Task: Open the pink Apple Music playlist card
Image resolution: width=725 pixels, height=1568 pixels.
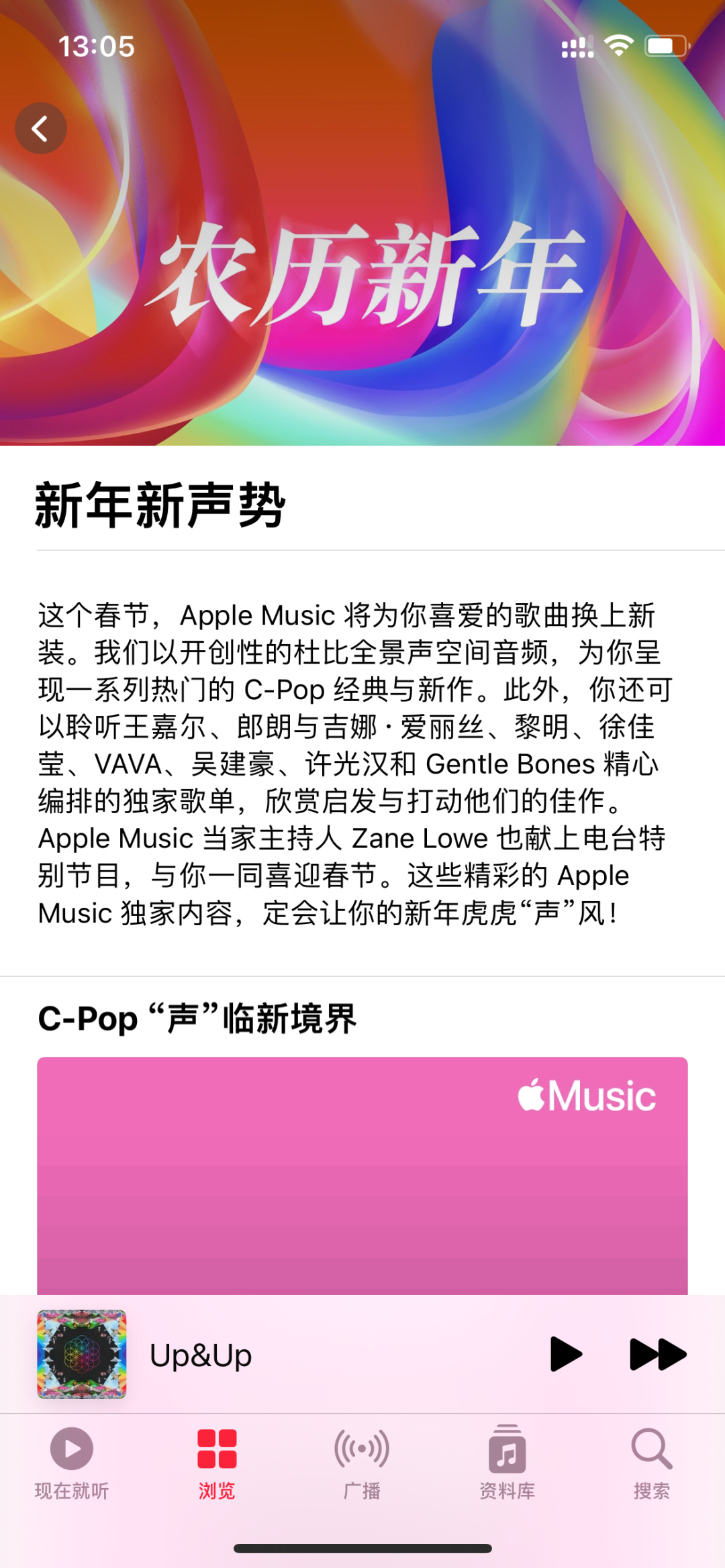Action: click(x=362, y=1174)
